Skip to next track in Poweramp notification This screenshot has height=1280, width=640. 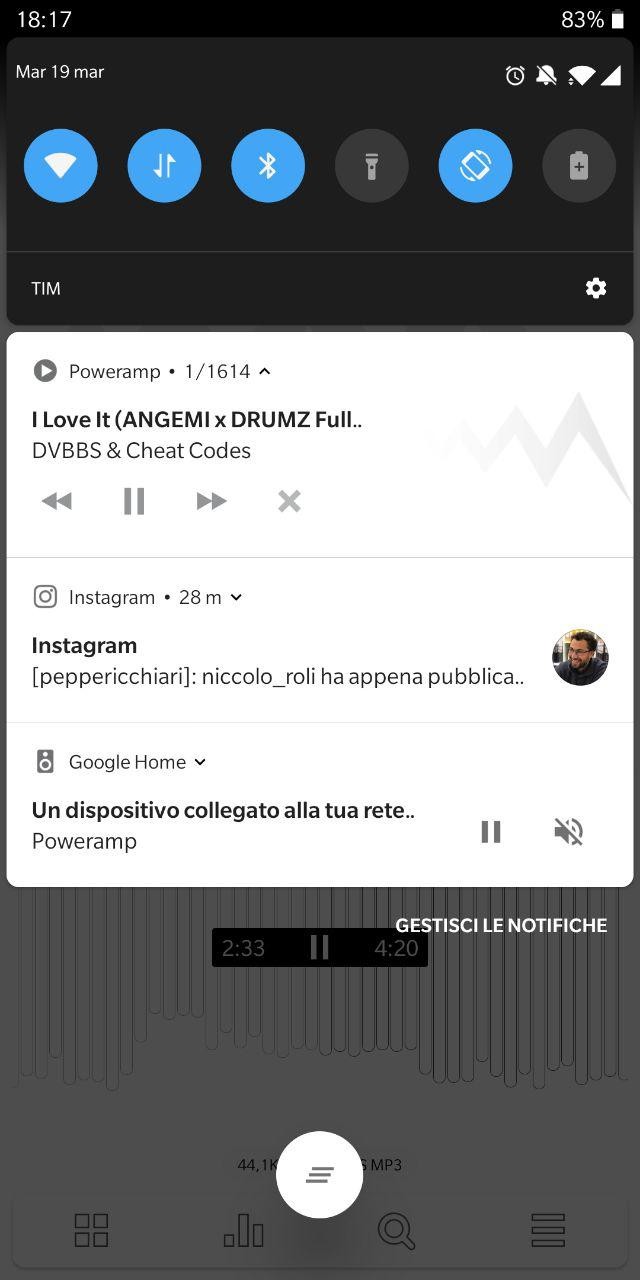pos(211,501)
